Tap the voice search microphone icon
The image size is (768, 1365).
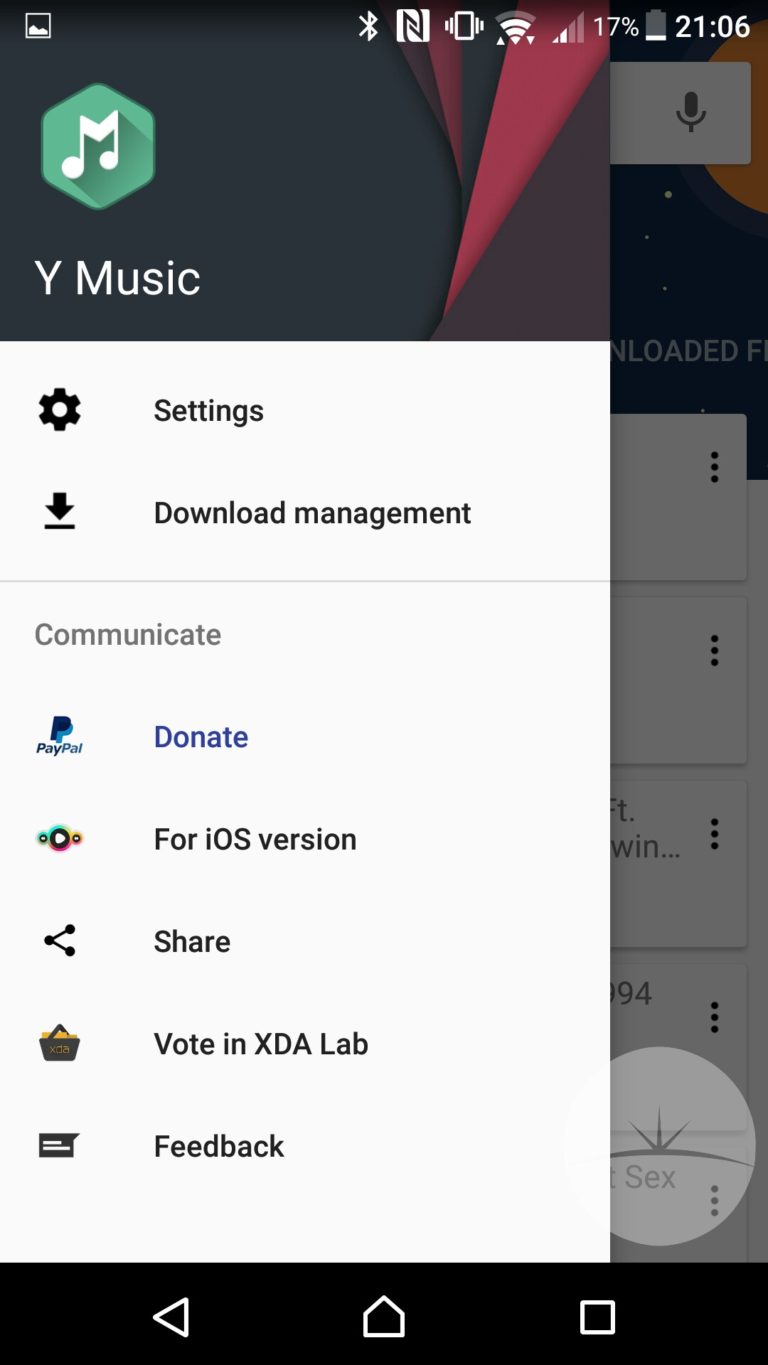(690, 112)
